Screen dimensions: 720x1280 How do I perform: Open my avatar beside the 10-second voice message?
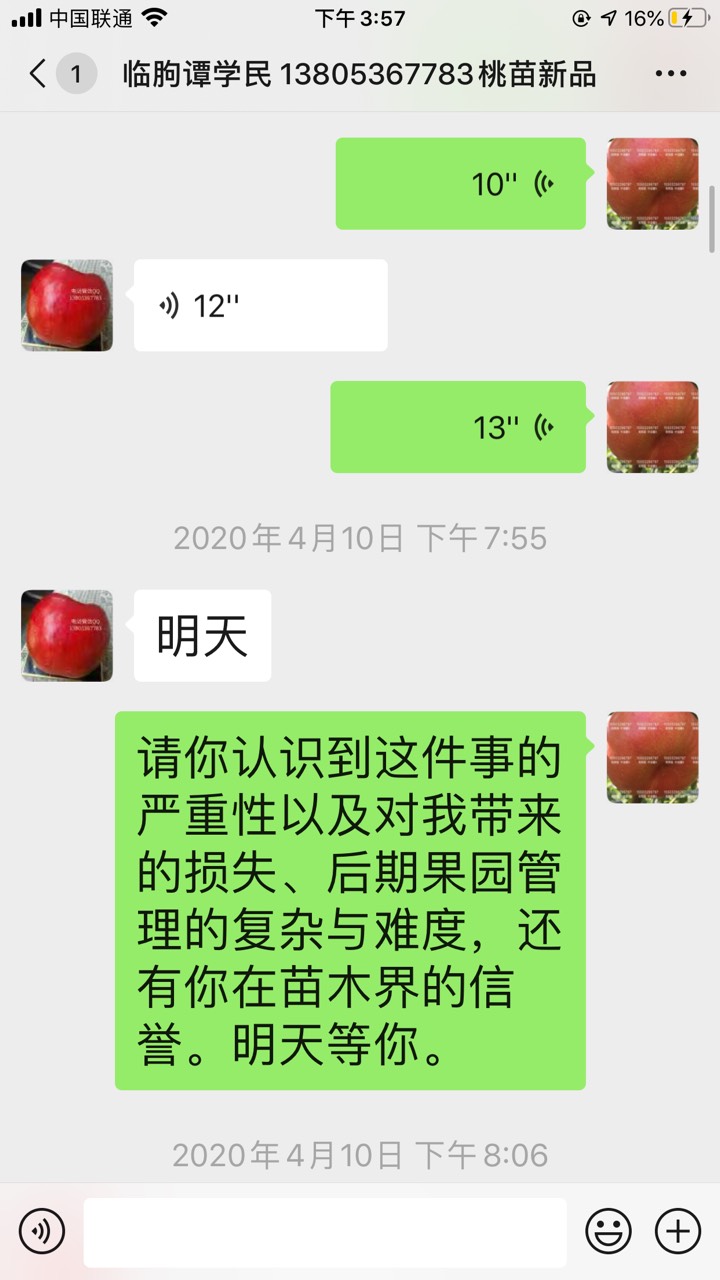(x=652, y=184)
